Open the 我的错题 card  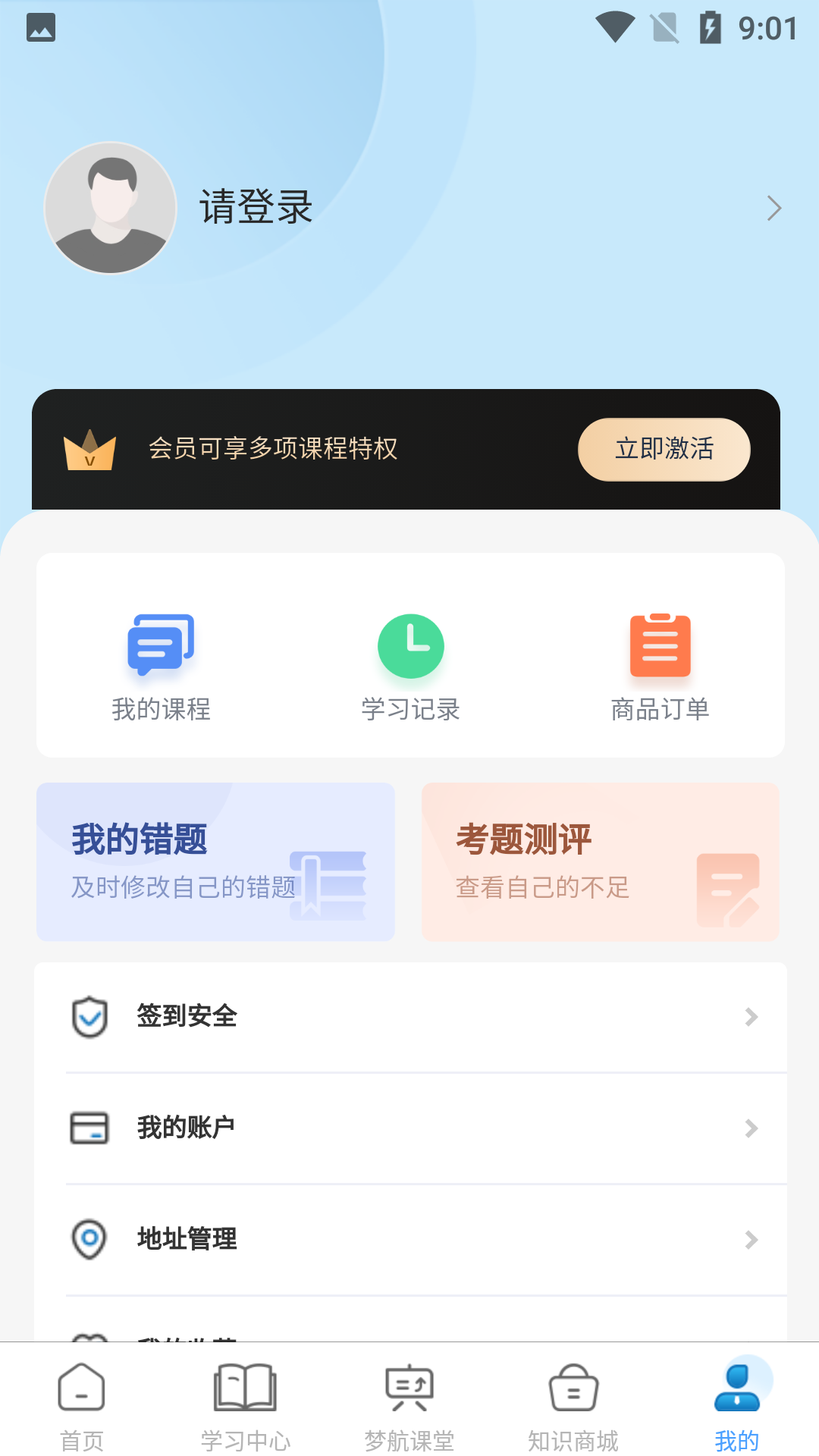point(215,861)
